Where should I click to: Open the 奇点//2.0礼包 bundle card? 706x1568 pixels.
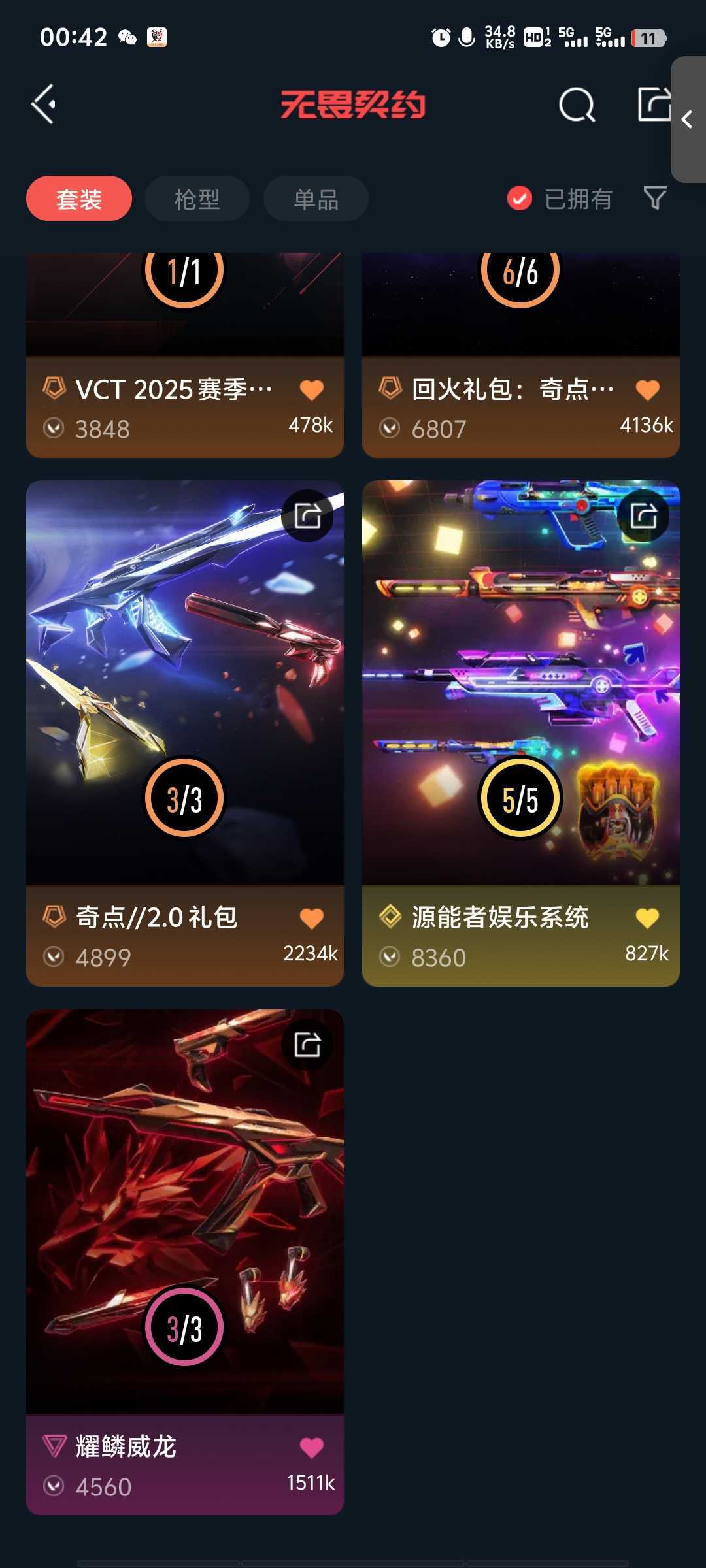184,686
